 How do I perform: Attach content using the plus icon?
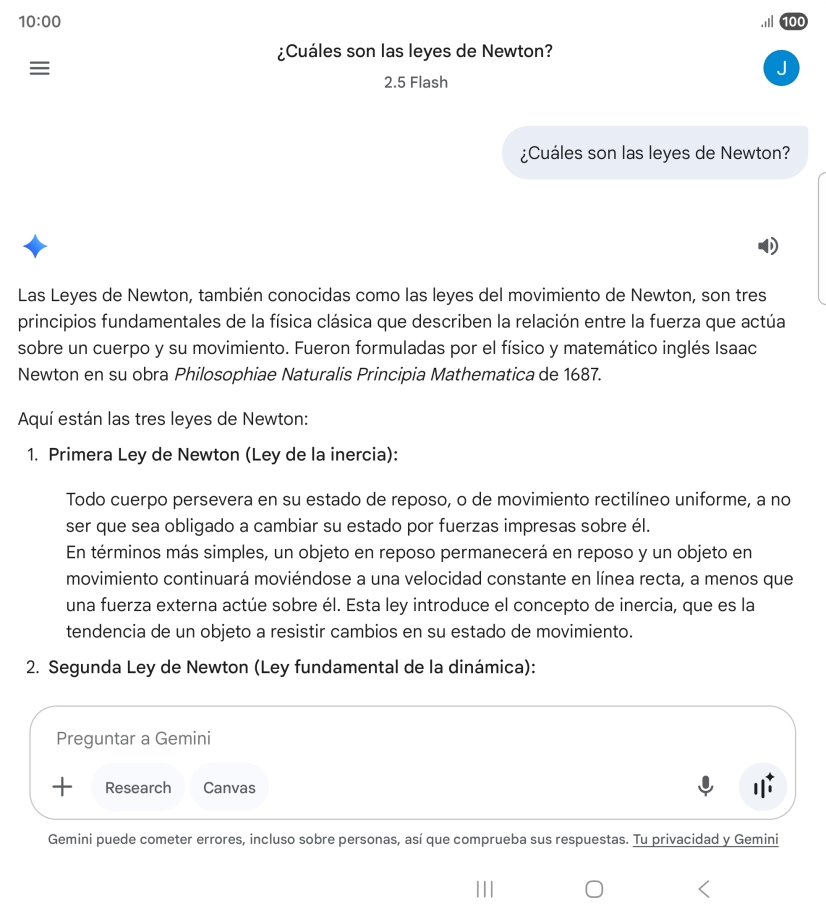tap(62, 787)
